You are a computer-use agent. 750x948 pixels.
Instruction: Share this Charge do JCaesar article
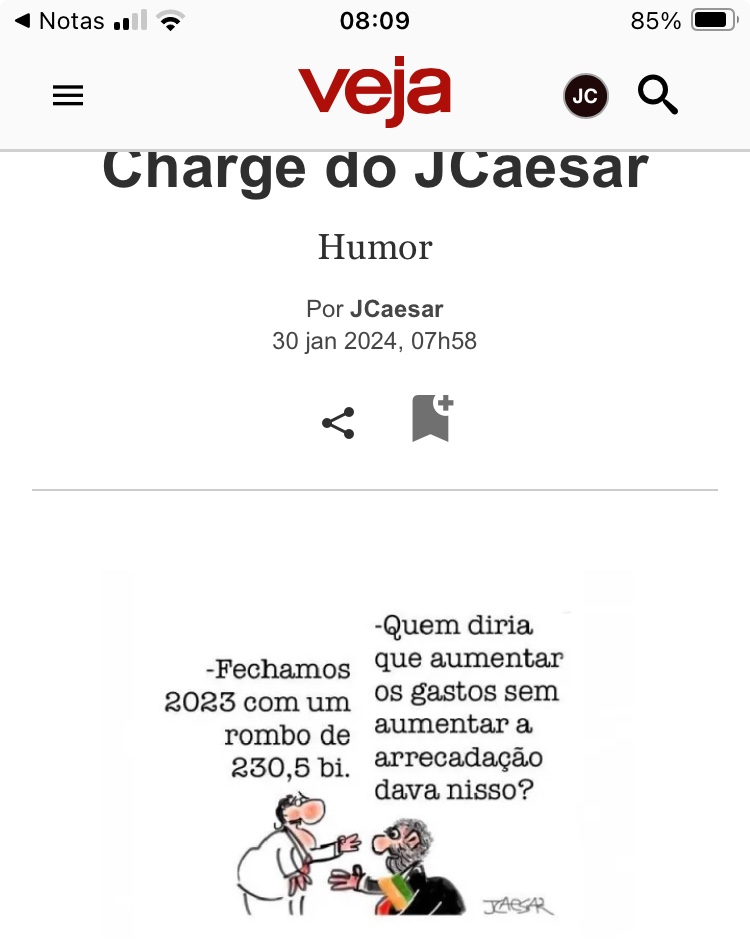tap(338, 423)
